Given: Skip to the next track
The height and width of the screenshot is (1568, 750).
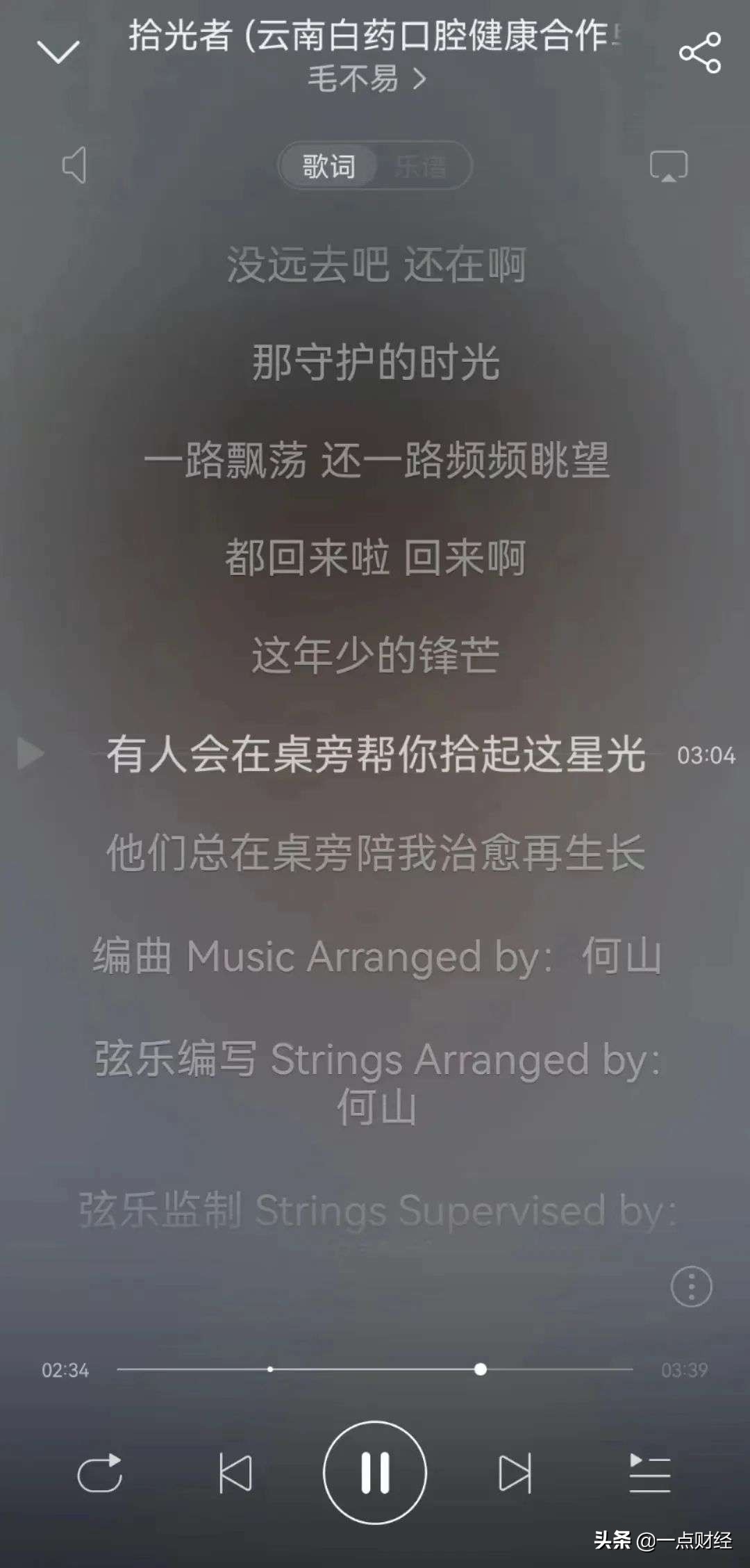Looking at the screenshot, I should [x=515, y=1473].
